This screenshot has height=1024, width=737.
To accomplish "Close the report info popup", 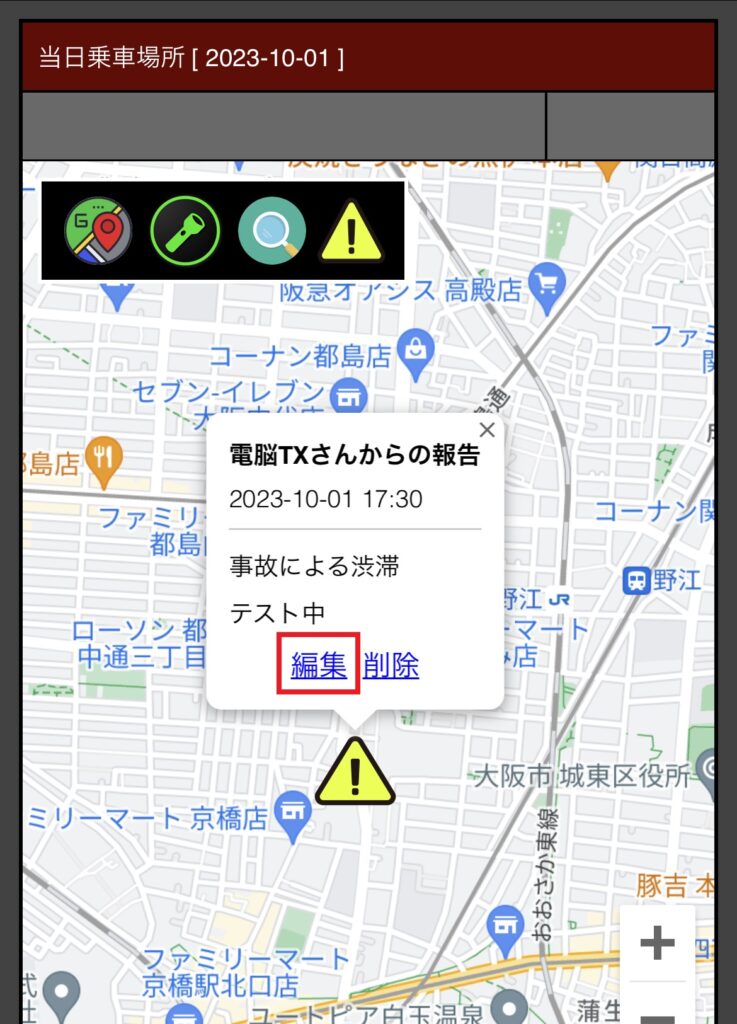I will coord(487,430).
